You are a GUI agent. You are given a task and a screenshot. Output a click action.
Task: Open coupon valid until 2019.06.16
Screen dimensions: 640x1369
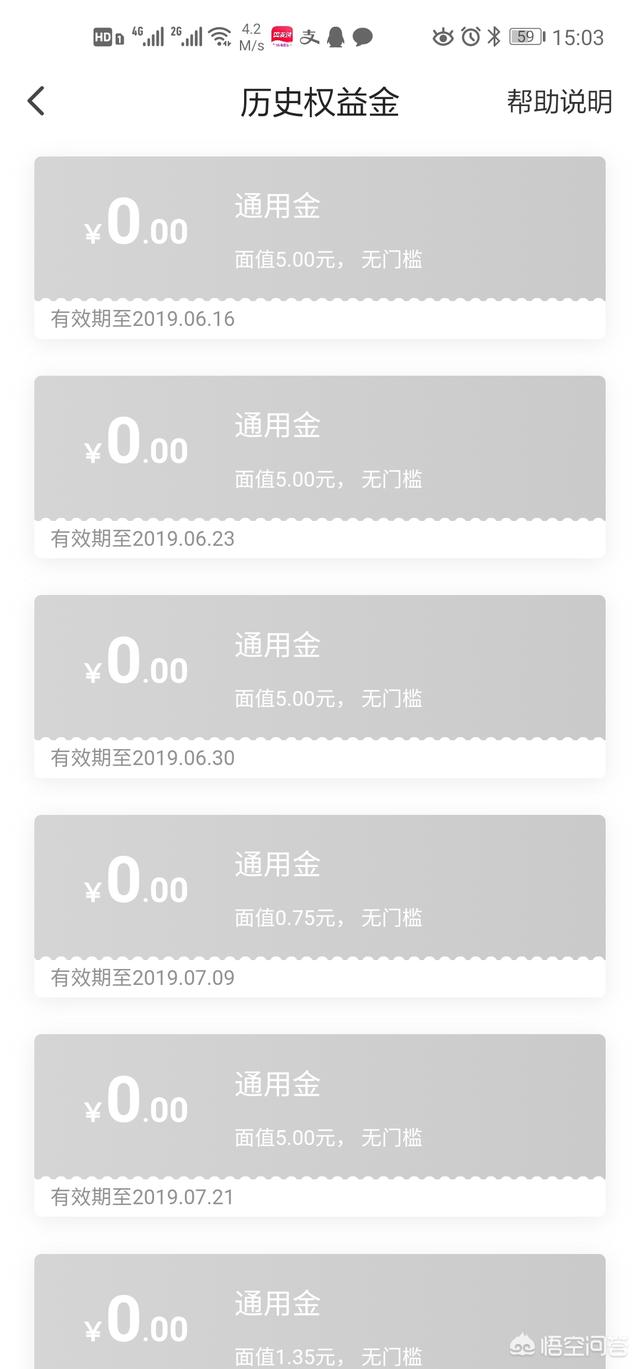(320, 246)
